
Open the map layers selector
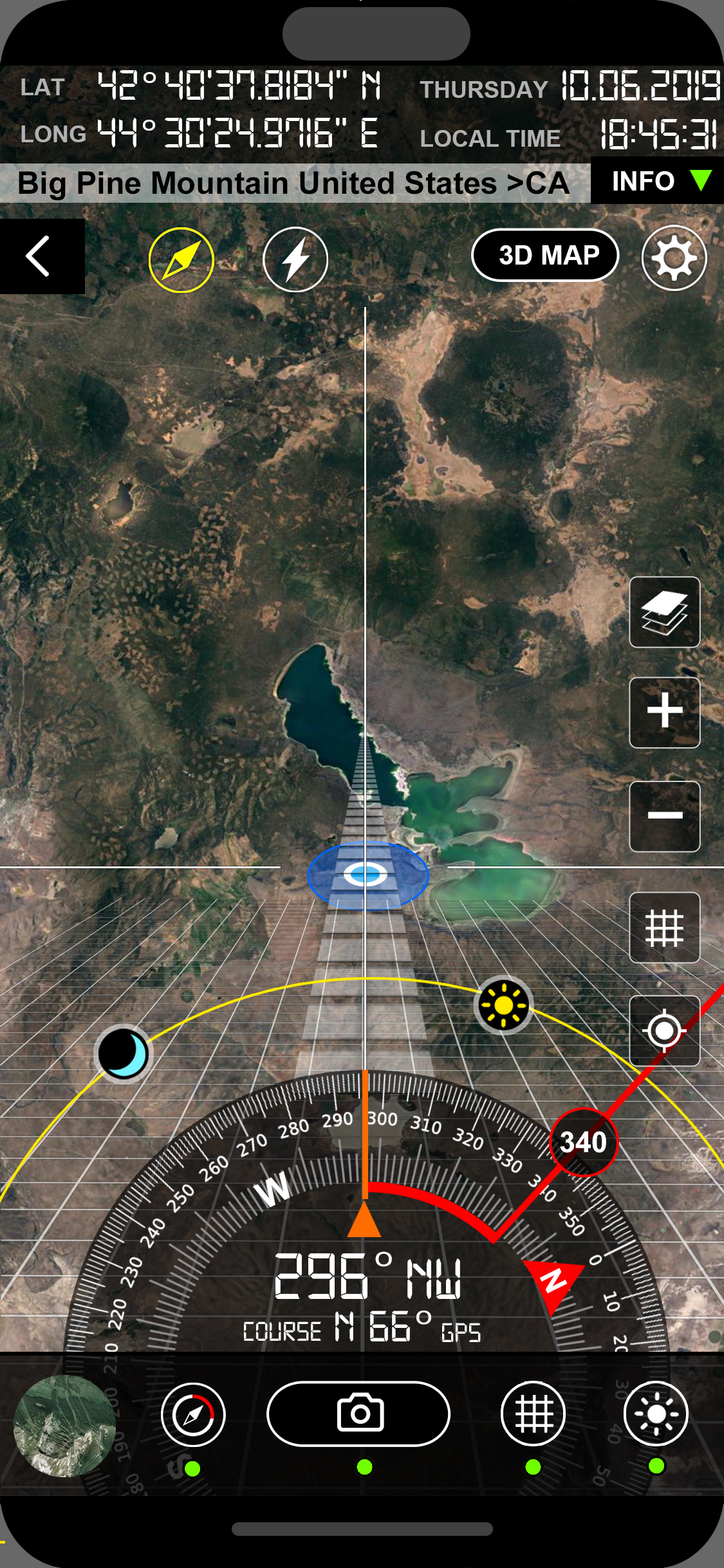point(665,612)
